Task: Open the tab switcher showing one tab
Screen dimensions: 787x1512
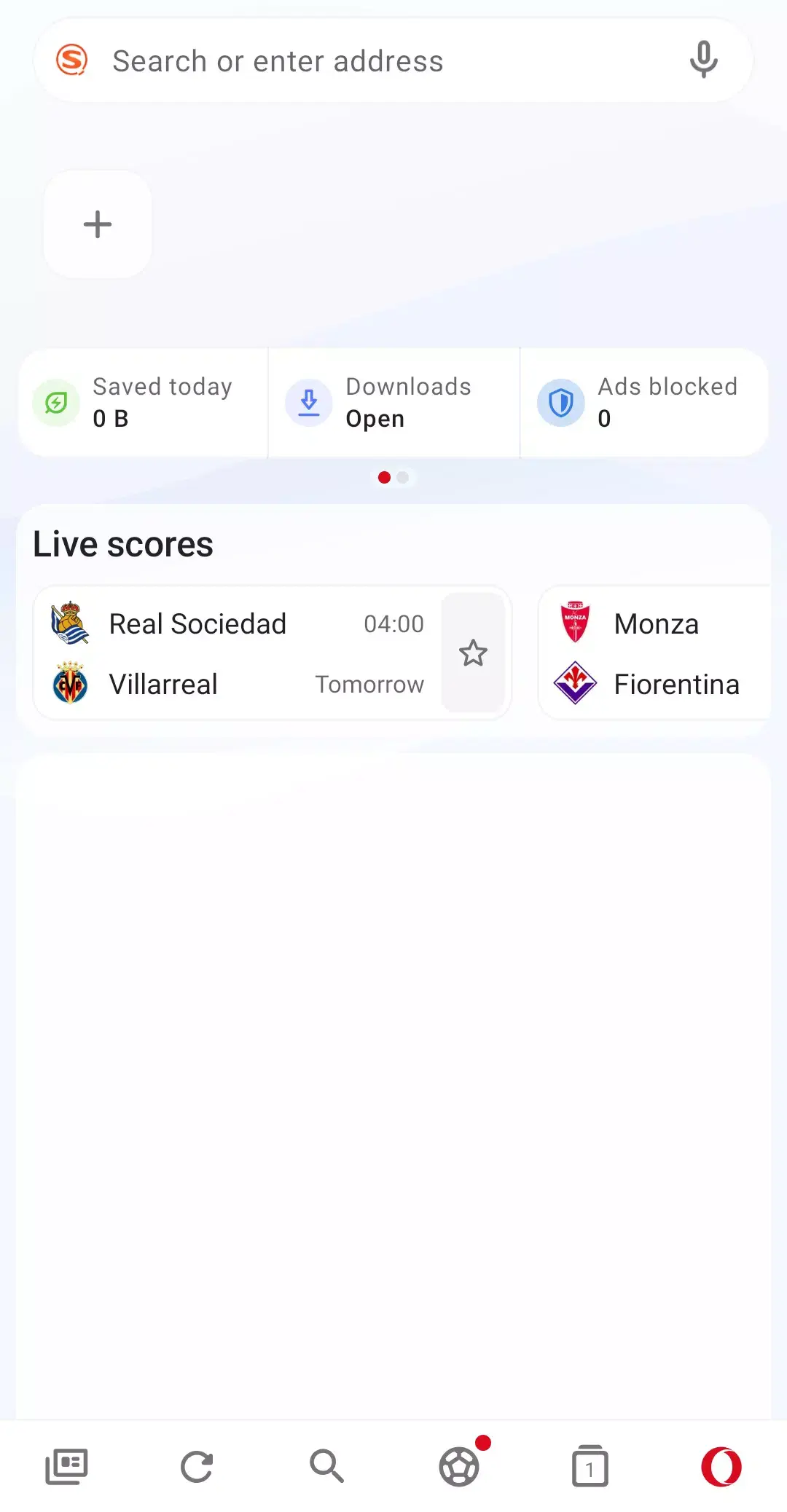Action: tap(589, 1466)
